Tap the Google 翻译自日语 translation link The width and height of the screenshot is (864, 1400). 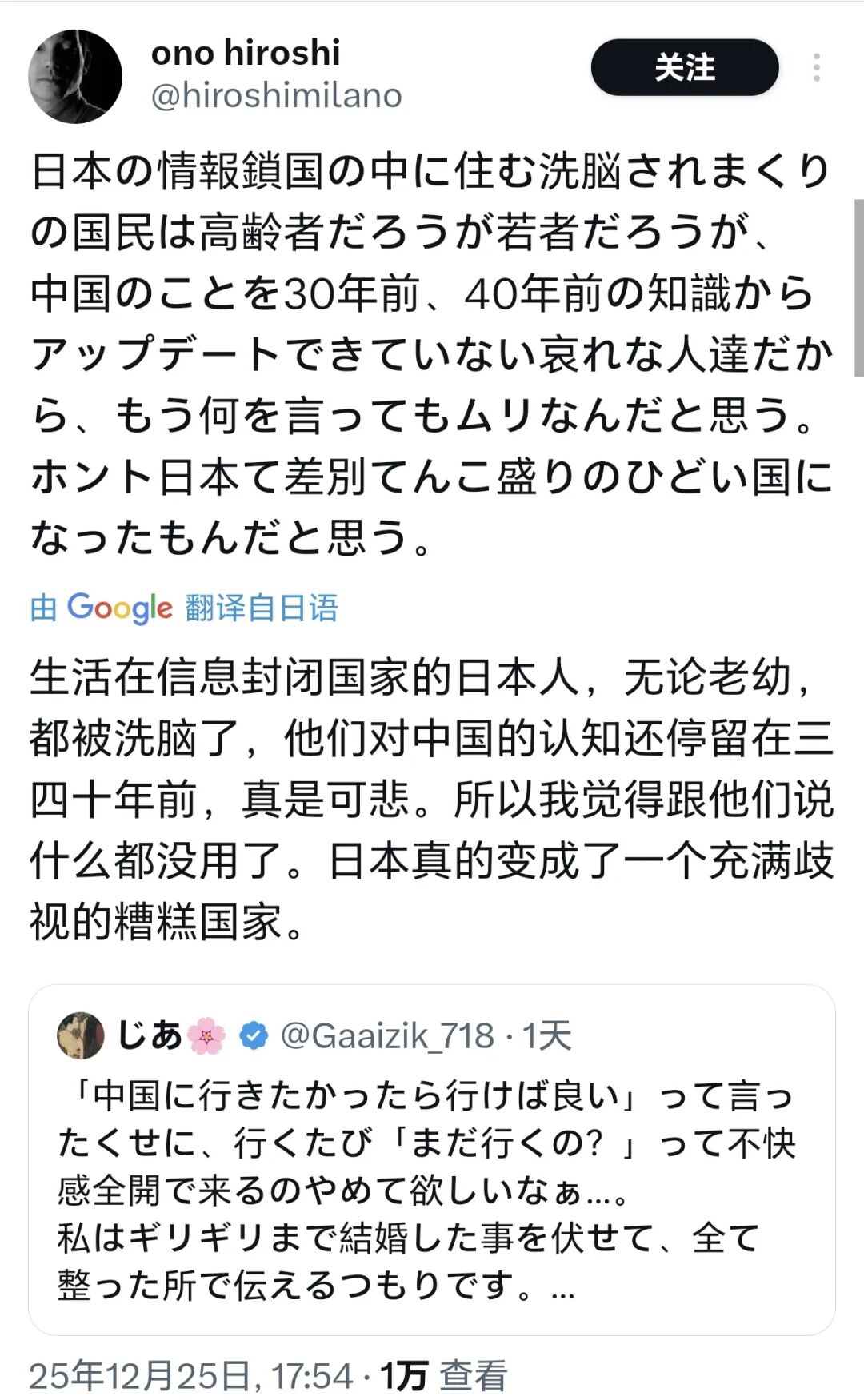coord(184,608)
